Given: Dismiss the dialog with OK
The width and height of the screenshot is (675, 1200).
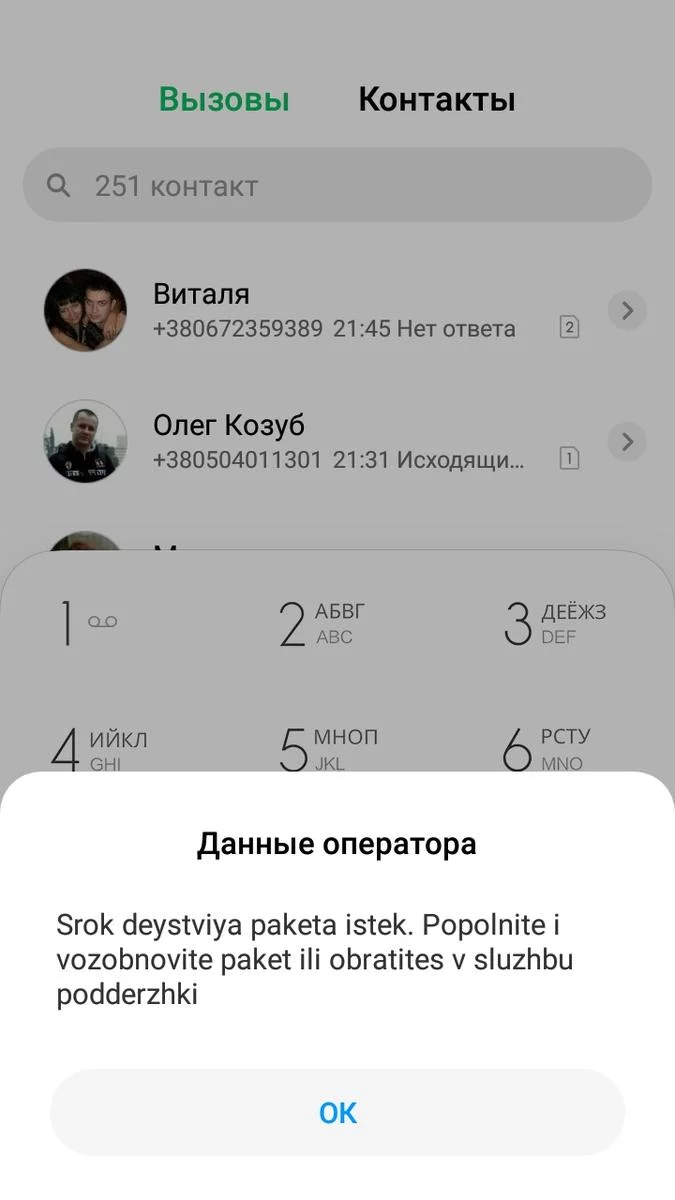Looking at the screenshot, I should pyautogui.click(x=337, y=1112).
